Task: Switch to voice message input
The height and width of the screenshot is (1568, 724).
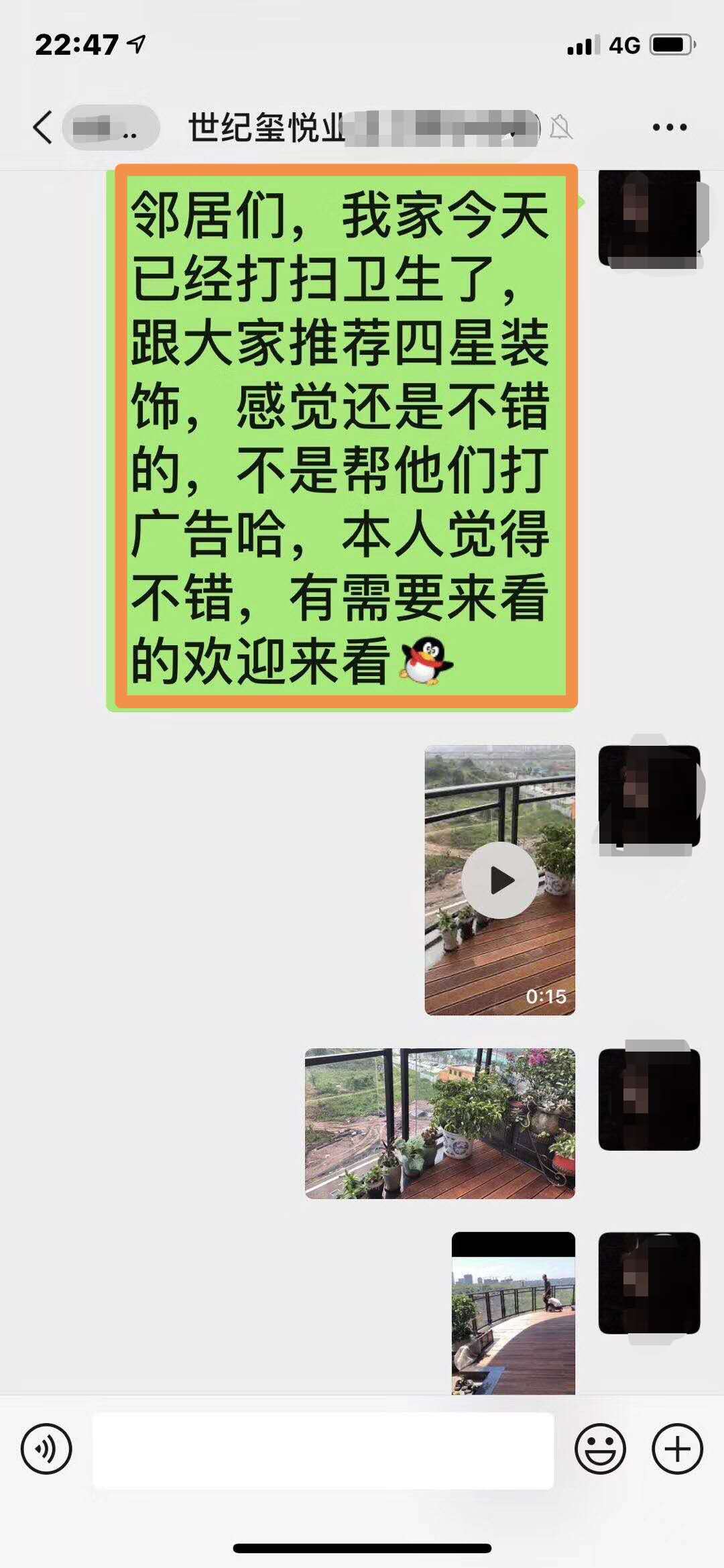Action: (x=46, y=1449)
